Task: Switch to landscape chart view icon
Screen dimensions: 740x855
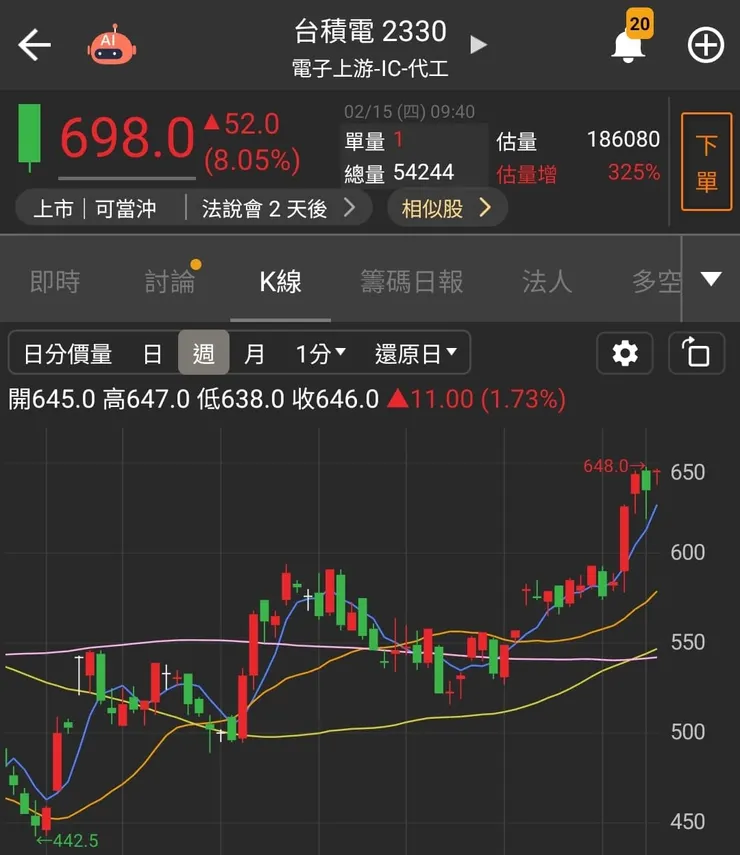Action: coord(696,353)
